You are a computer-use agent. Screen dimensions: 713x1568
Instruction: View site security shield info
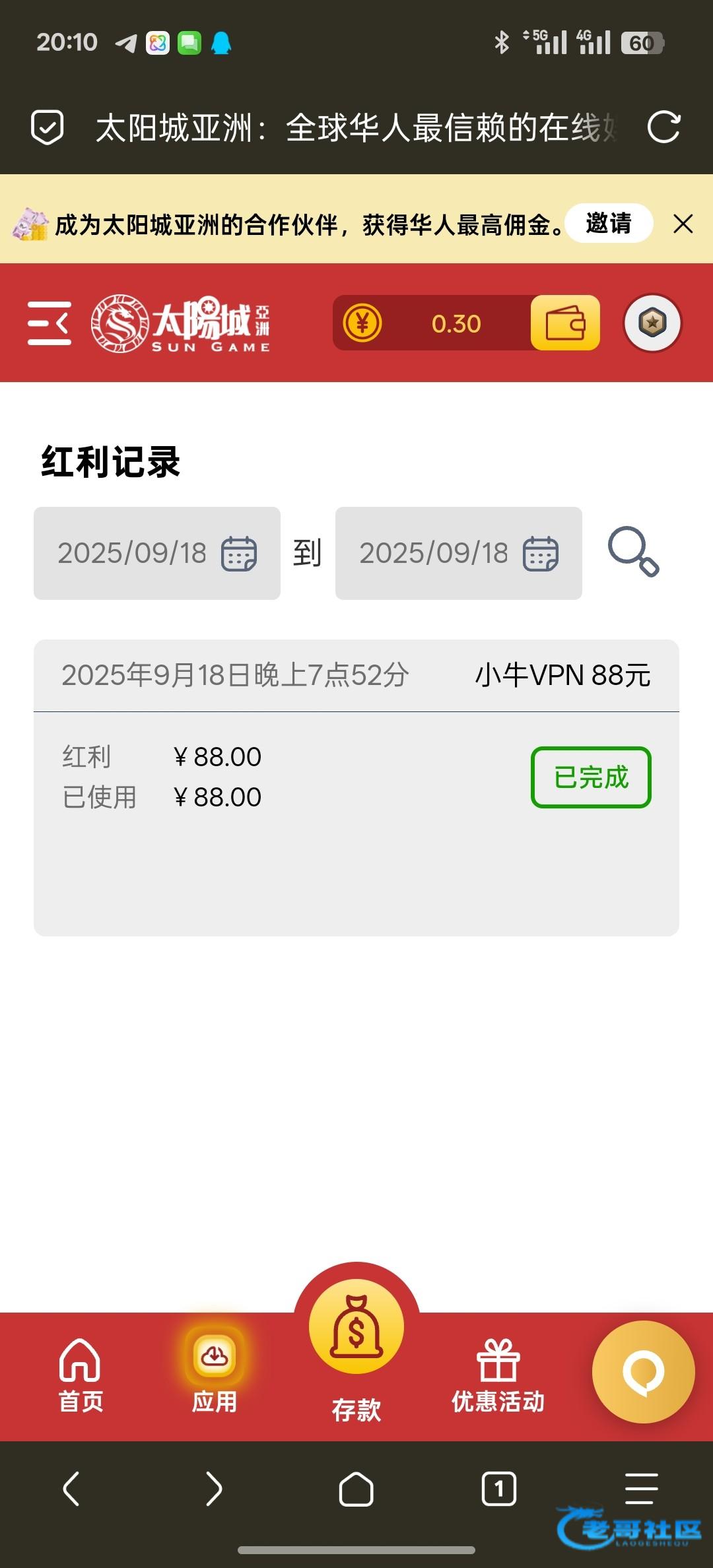point(48,127)
